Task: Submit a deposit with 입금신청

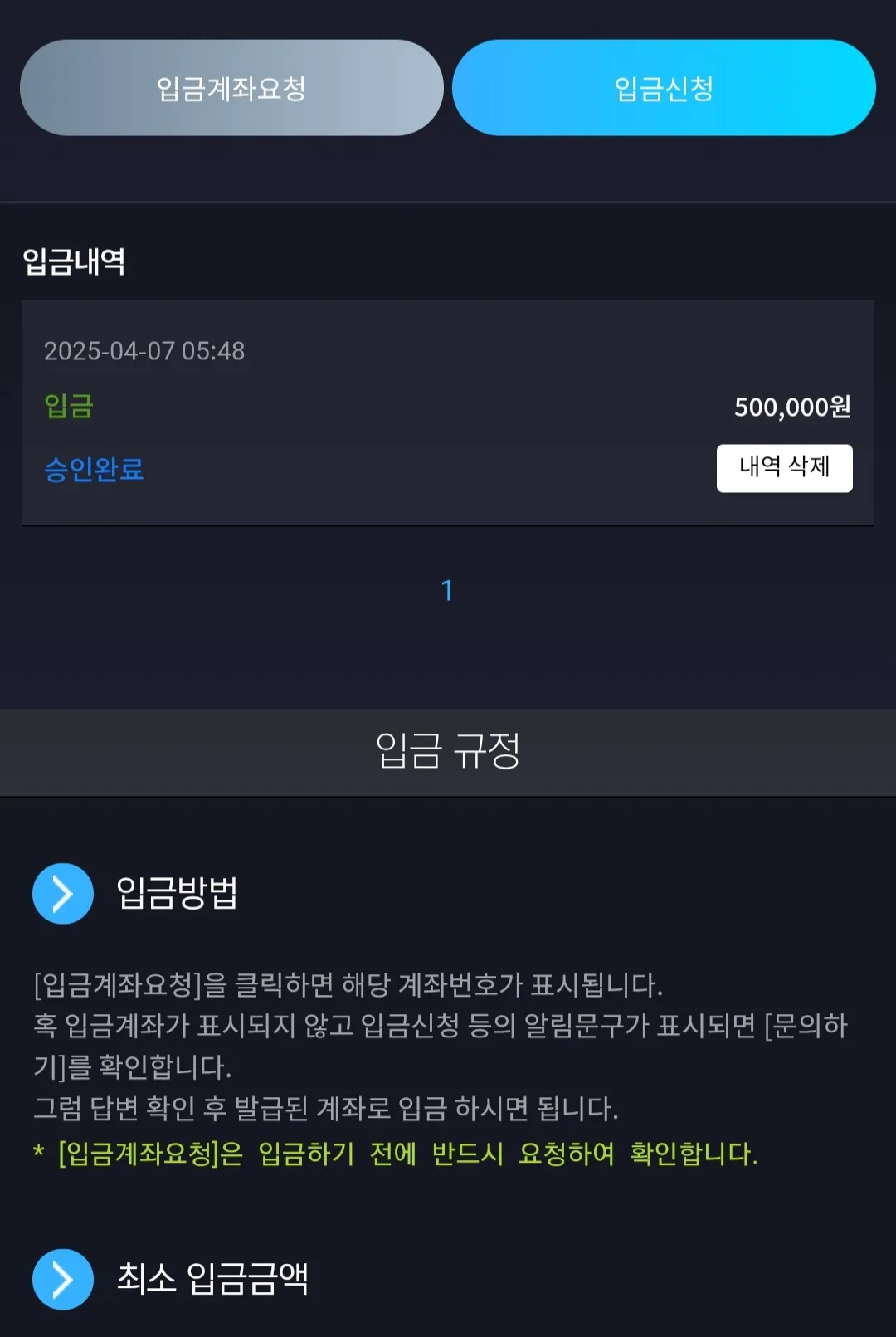Action: coord(664,88)
